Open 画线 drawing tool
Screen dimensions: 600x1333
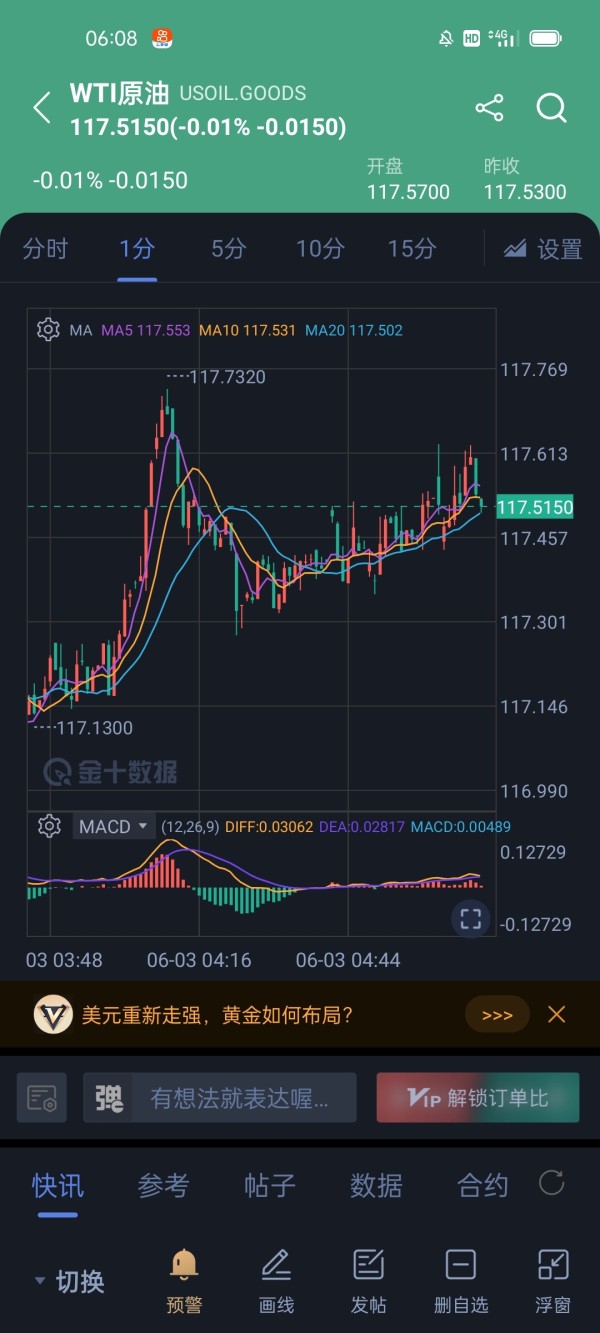tap(276, 1281)
